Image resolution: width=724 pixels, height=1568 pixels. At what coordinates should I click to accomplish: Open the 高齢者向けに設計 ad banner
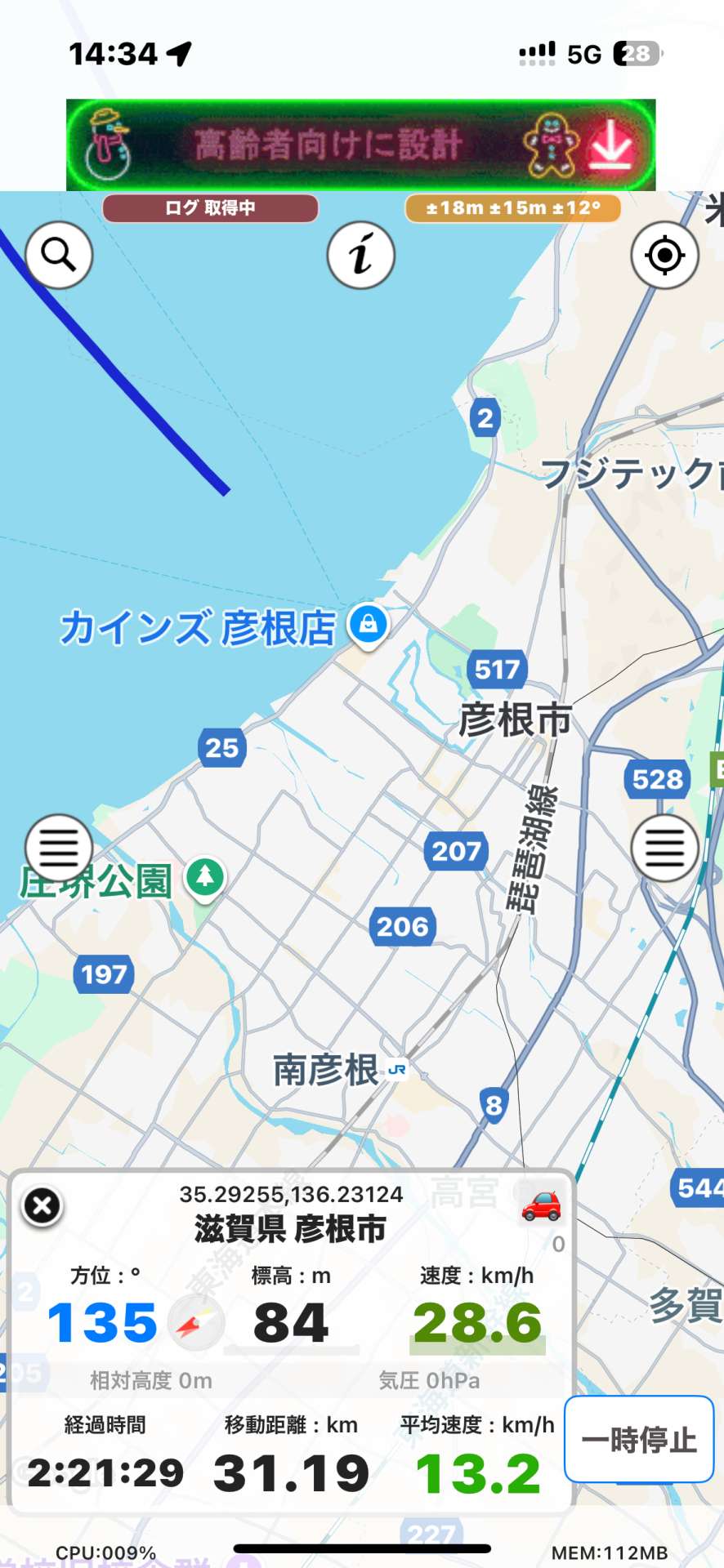(361, 145)
